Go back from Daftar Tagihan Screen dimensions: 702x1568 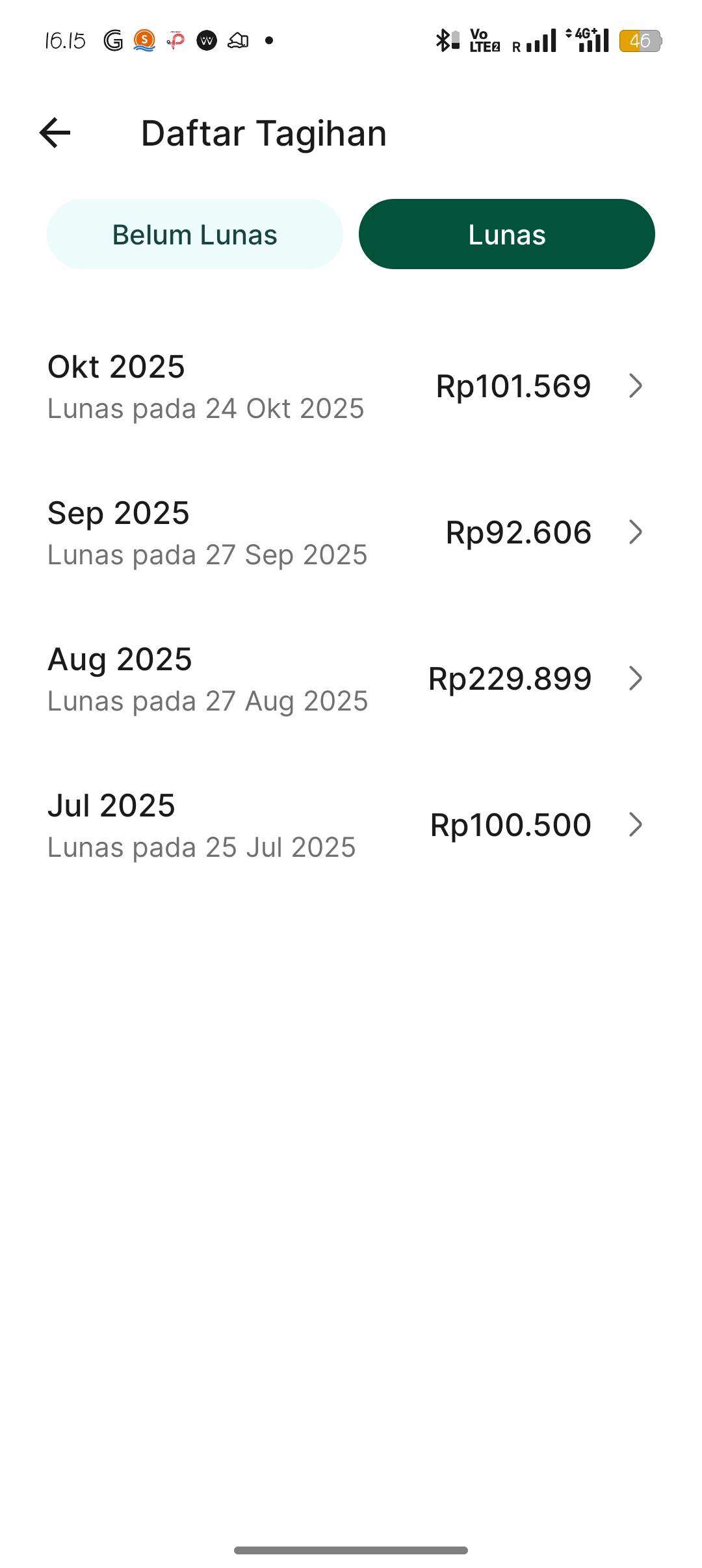click(55, 133)
